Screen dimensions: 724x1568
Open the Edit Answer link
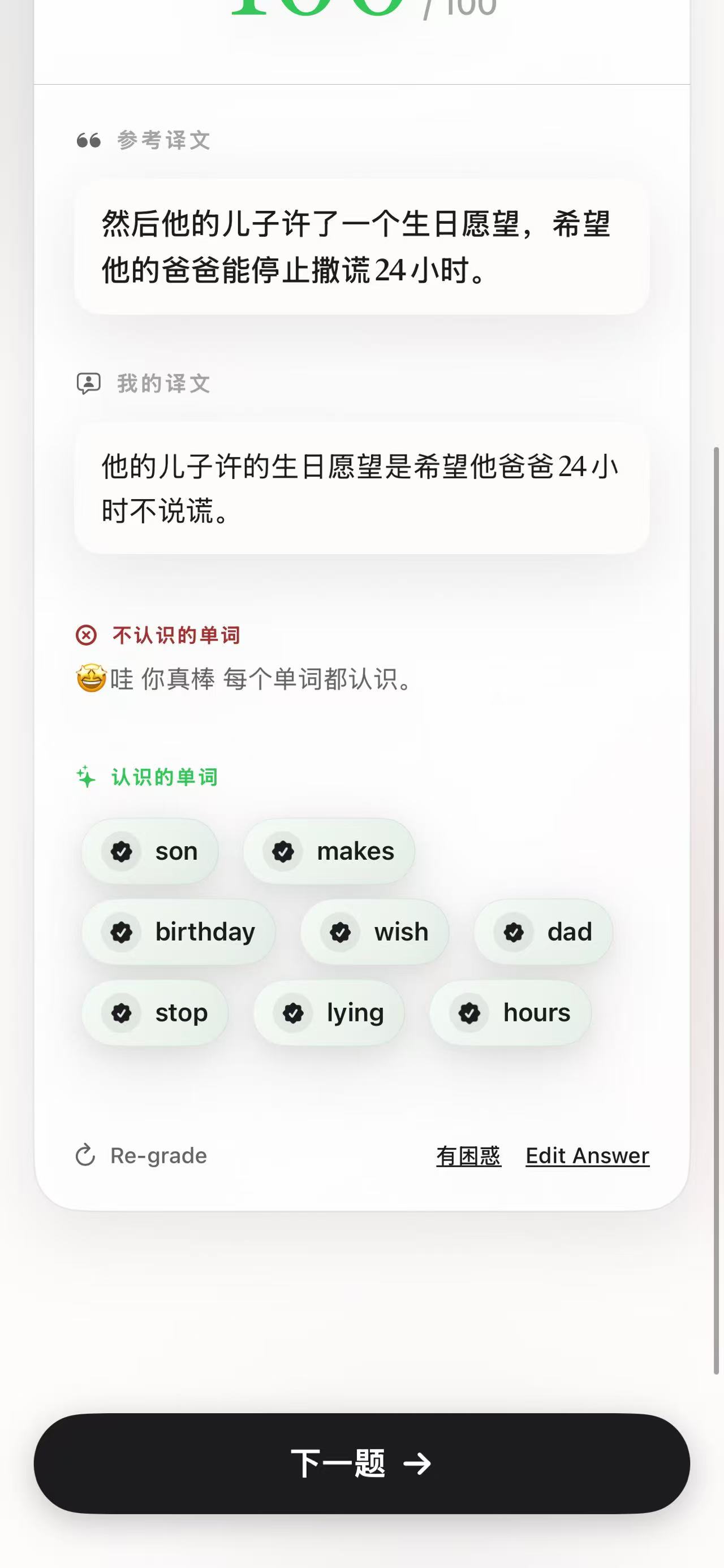click(587, 1155)
